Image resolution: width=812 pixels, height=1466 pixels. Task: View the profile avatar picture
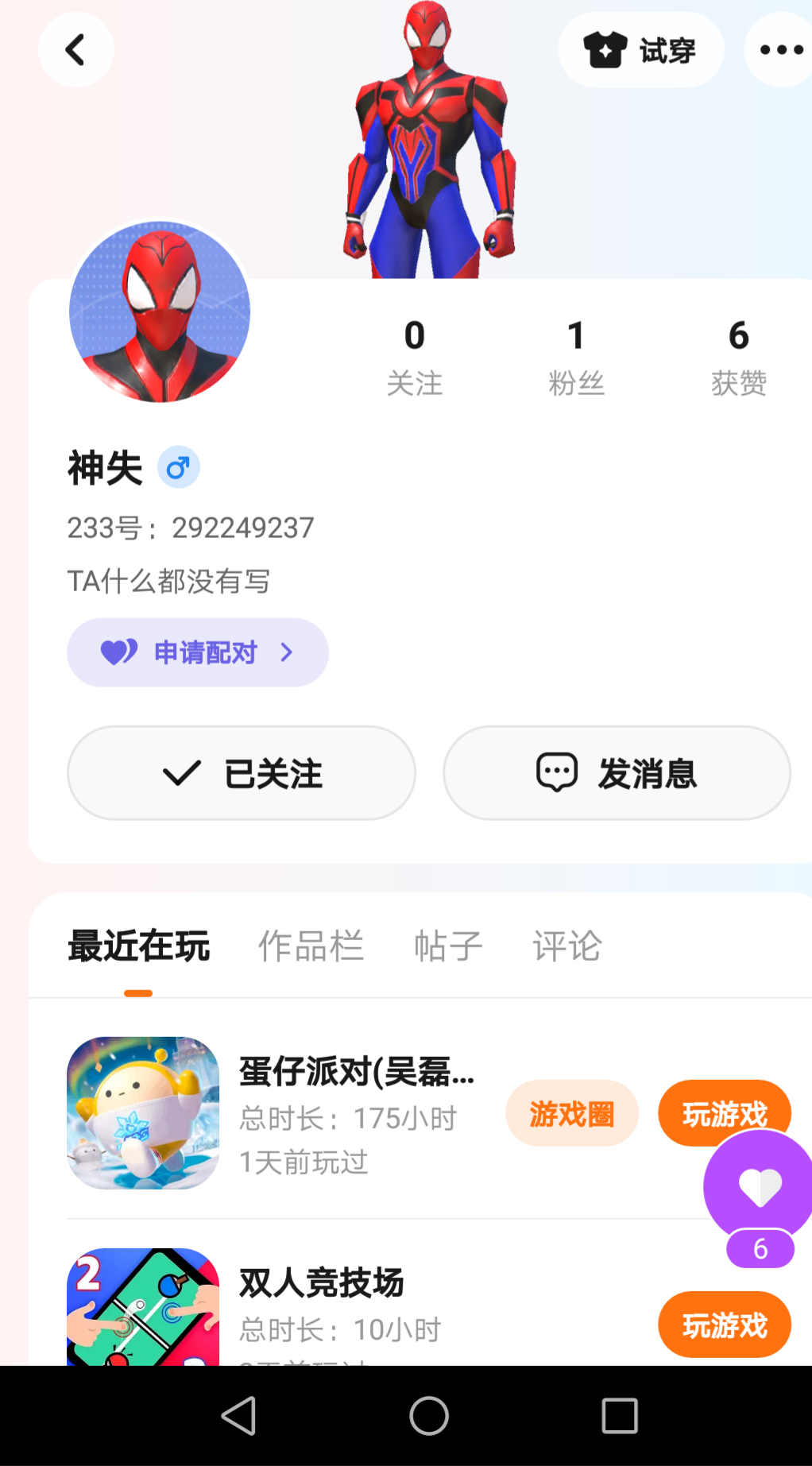tap(160, 311)
